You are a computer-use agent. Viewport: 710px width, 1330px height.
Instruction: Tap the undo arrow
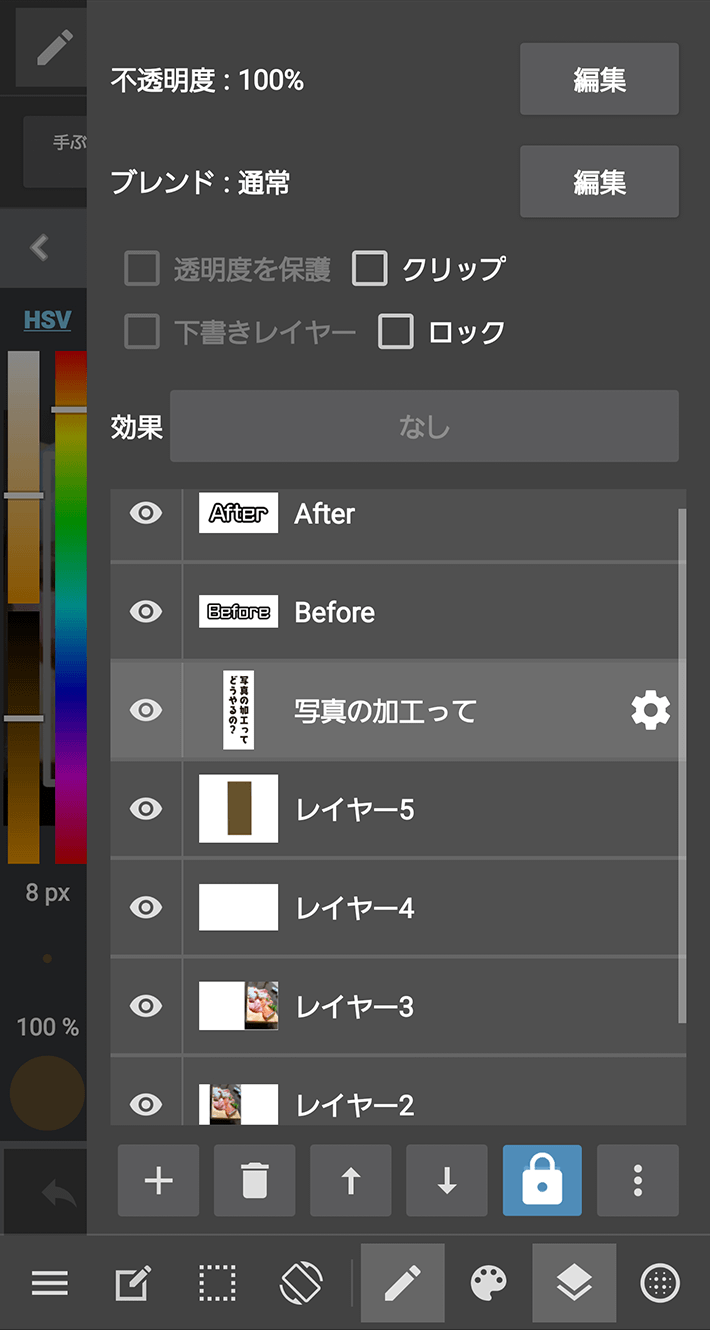click(x=58, y=1192)
